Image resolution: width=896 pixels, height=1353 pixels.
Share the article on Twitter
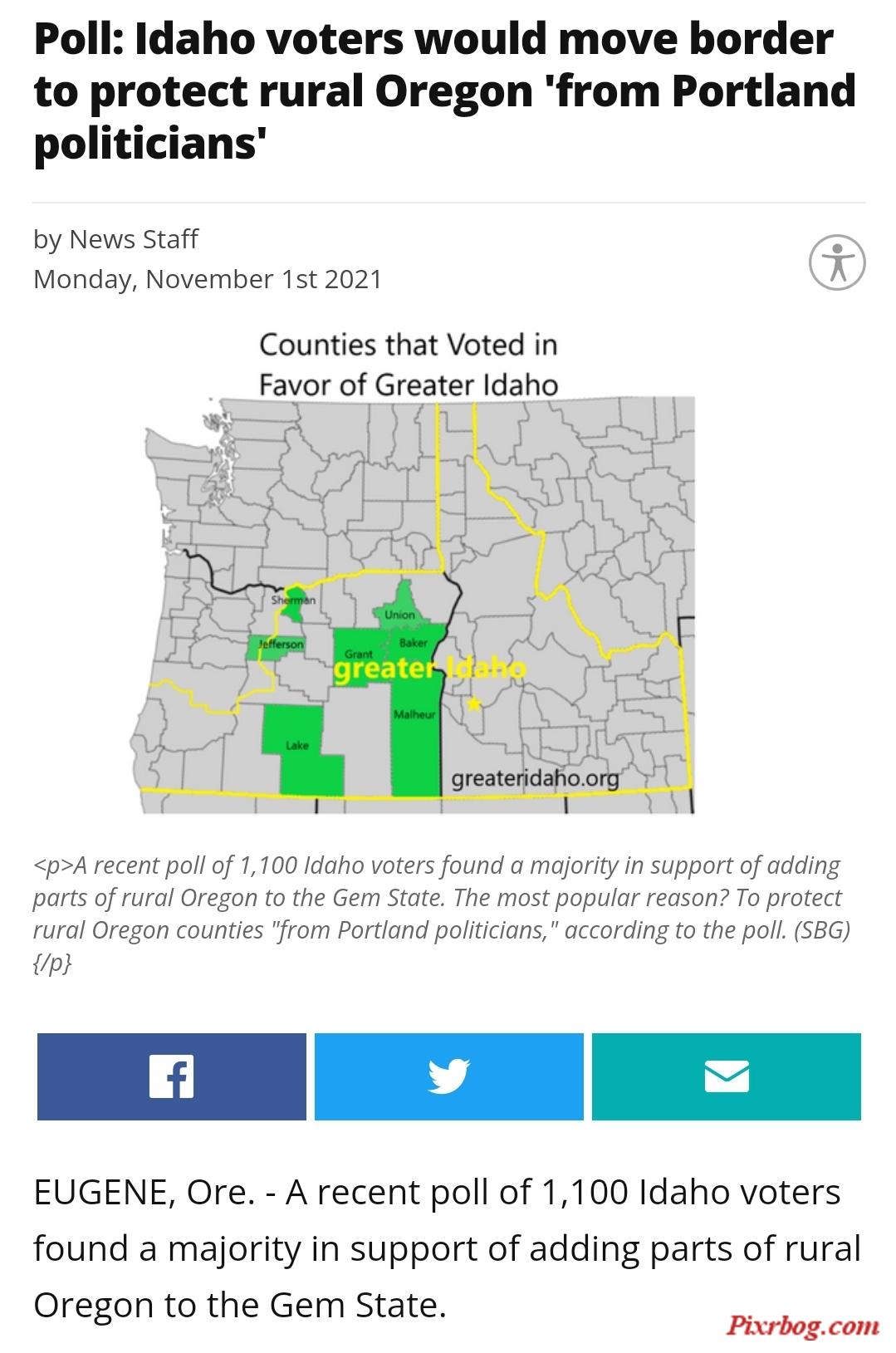coord(448,1076)
